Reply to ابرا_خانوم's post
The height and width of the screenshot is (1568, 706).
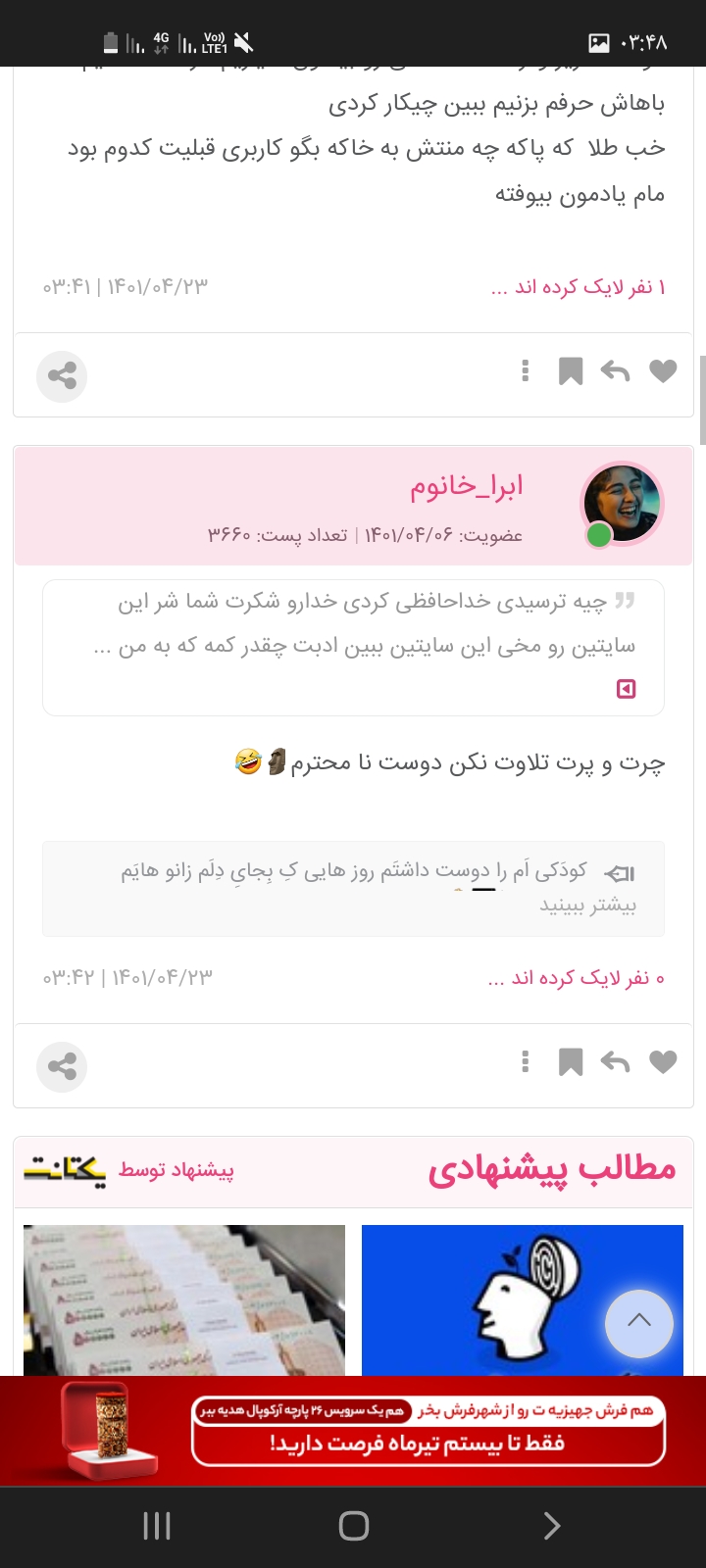[615, 1061]
